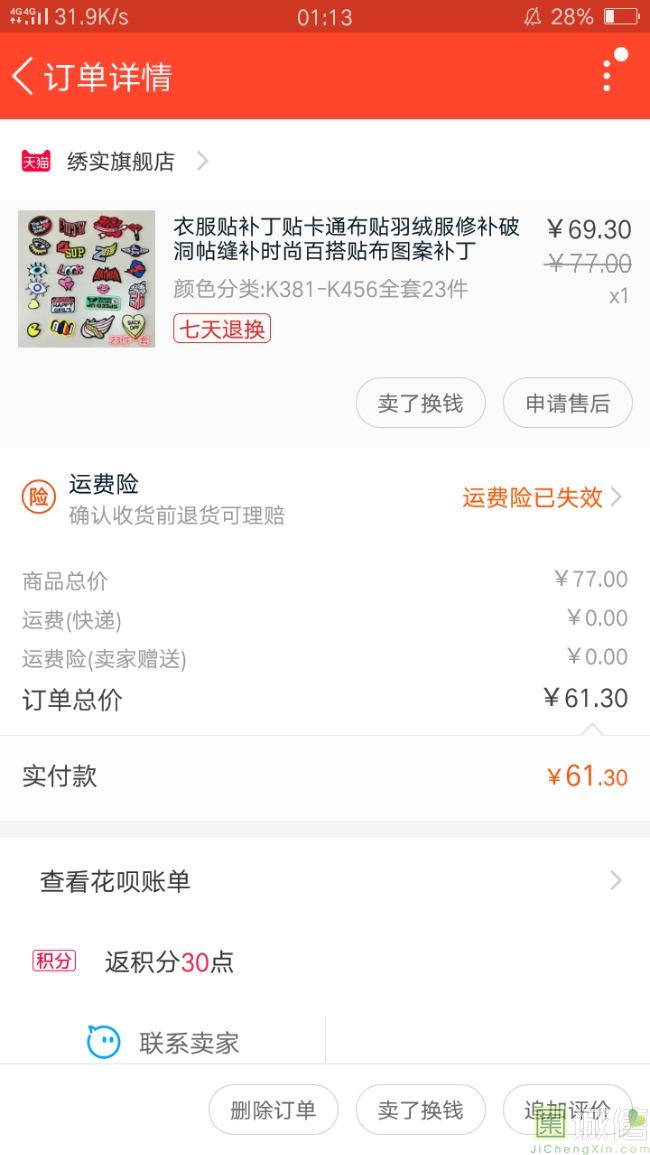Tap 卖了换钱 next to 申请售后

[420, 403]
